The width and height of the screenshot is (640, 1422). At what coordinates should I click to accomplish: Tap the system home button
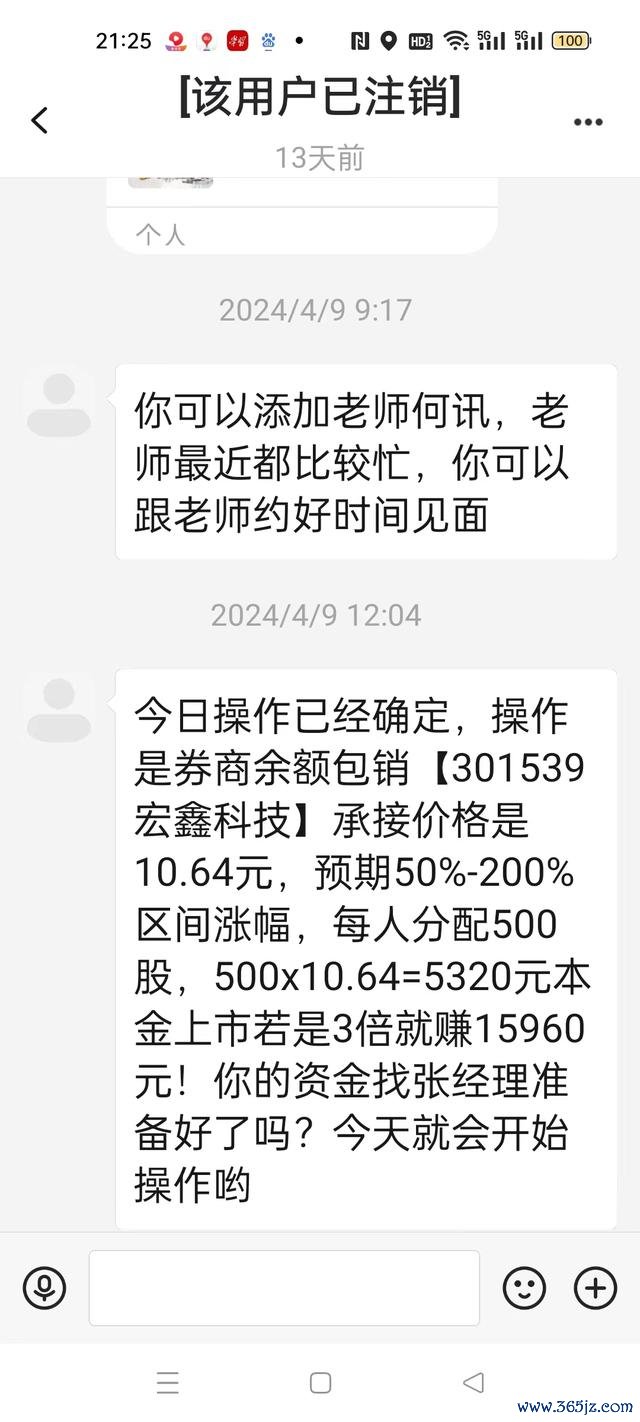click(x=320, y=1382)
